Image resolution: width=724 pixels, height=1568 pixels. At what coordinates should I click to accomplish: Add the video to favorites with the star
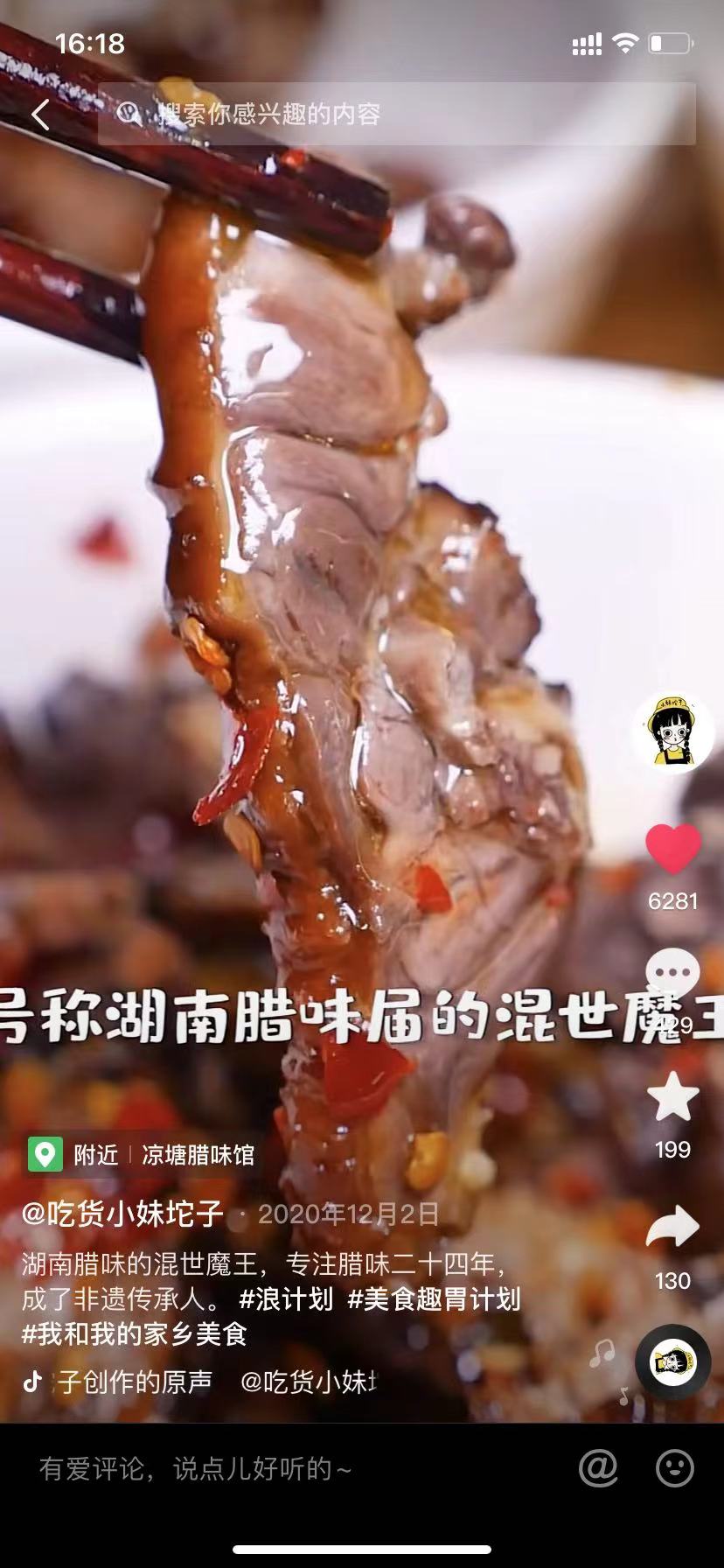click(672, 1097)
